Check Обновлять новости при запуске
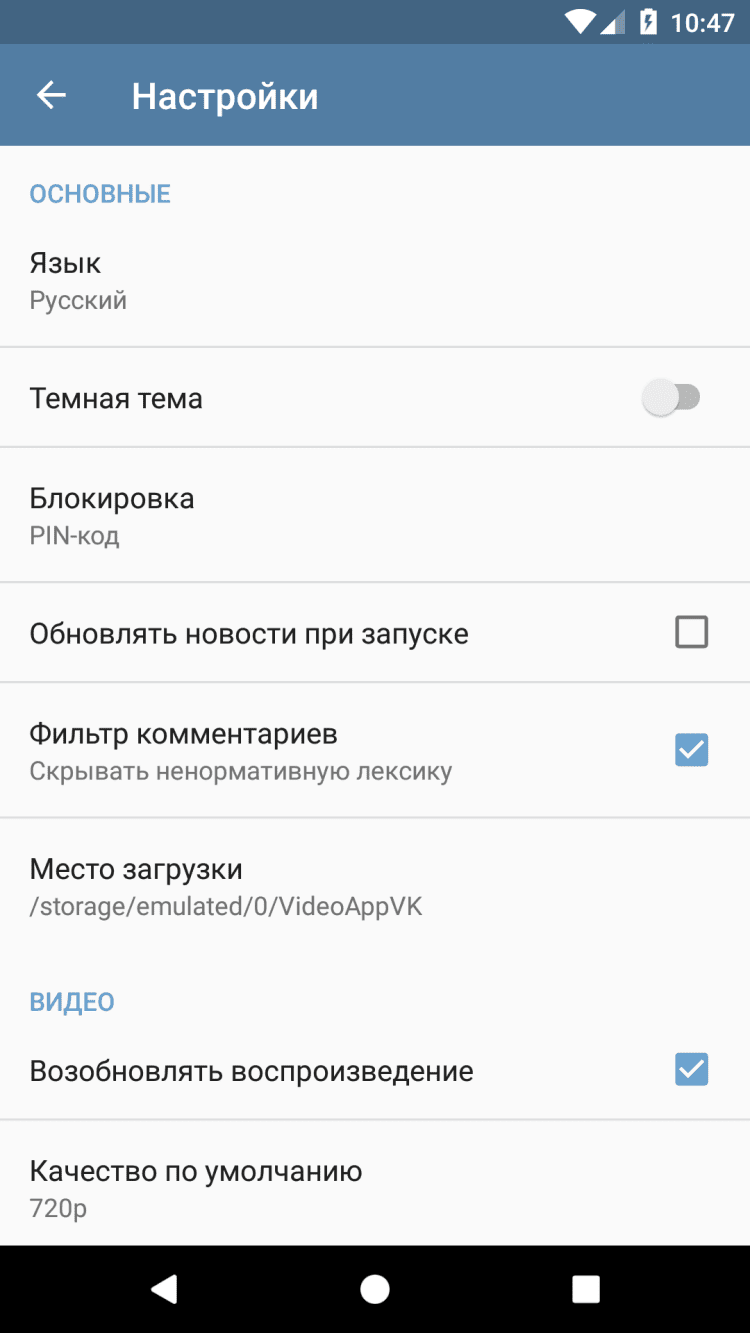750x1333 pixels. tap(691, 633)
